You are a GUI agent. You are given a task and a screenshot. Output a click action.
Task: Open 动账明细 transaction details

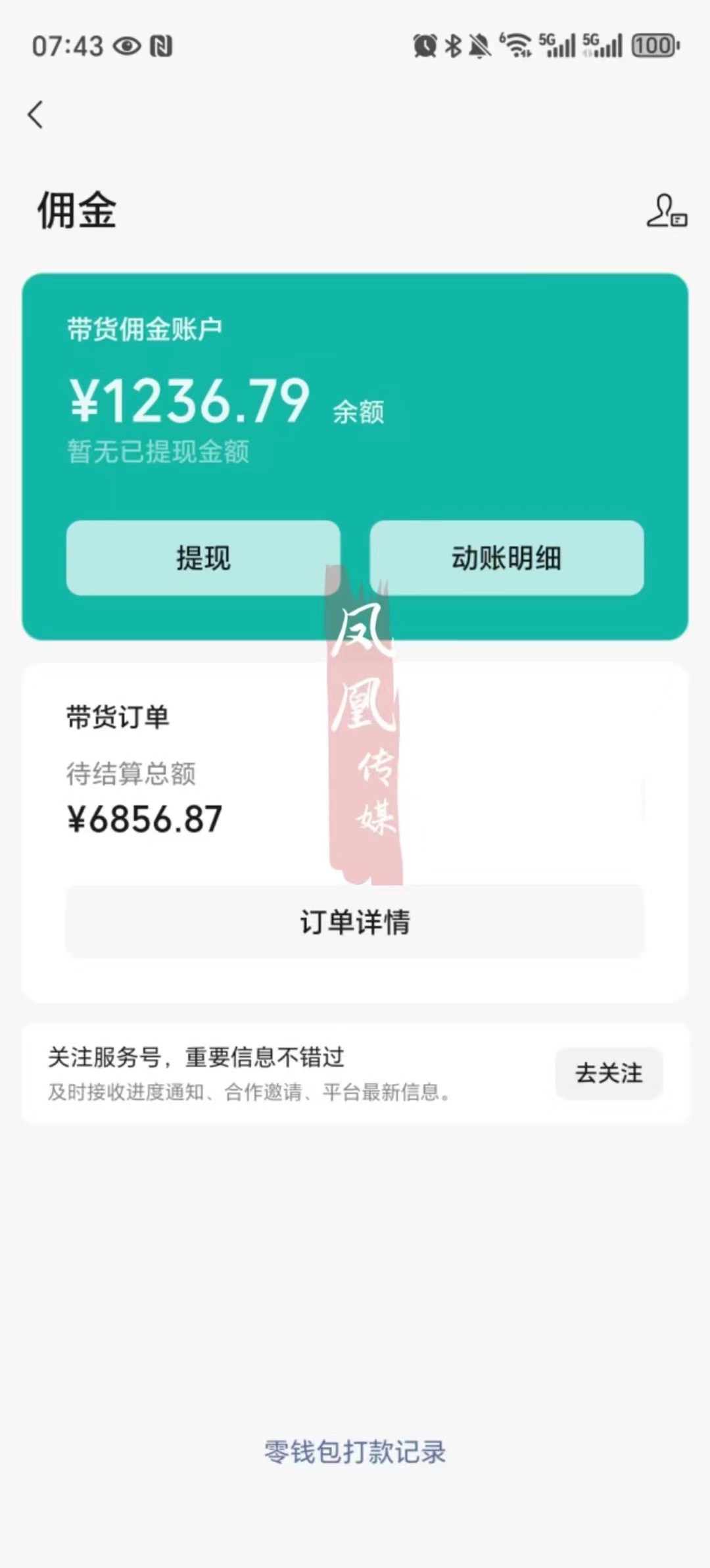click(506, 558)
